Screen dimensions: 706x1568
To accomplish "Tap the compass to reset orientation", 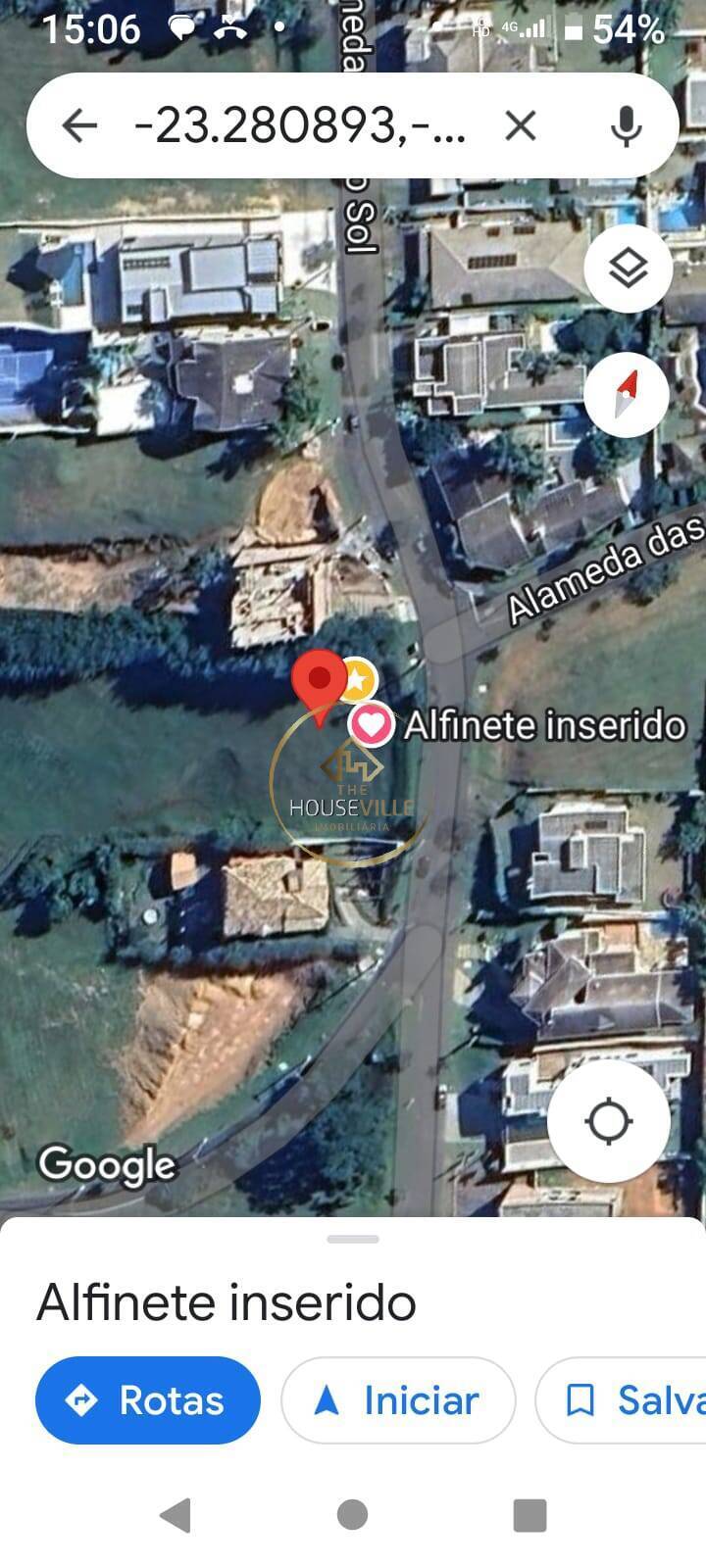I will [x=626, y=393].
